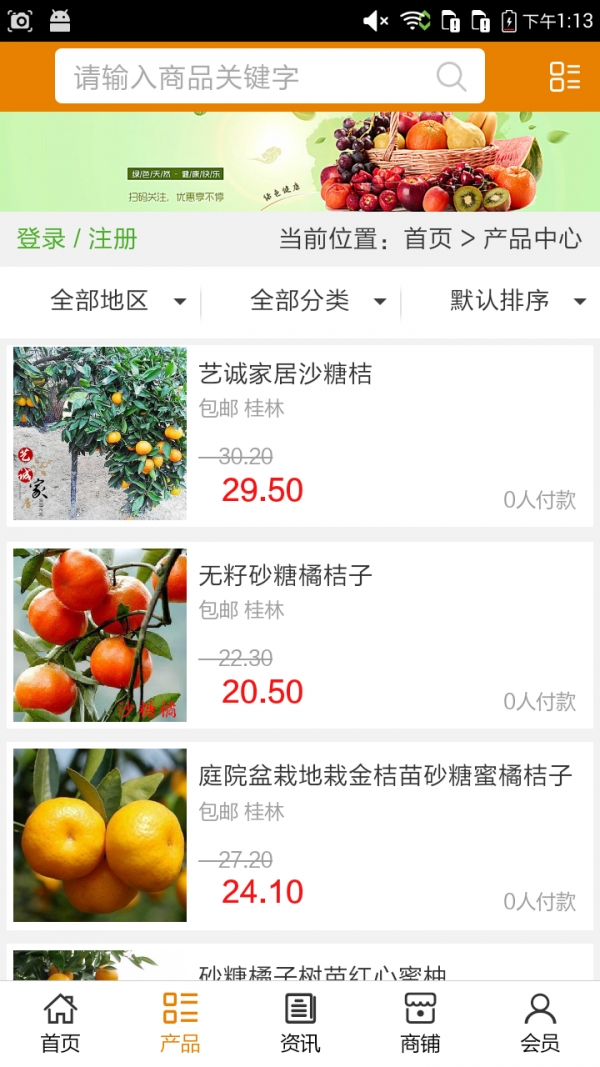Switch to the 资讯 news tab
This screenshot has height=1067, width=600.
[300, 1023]
